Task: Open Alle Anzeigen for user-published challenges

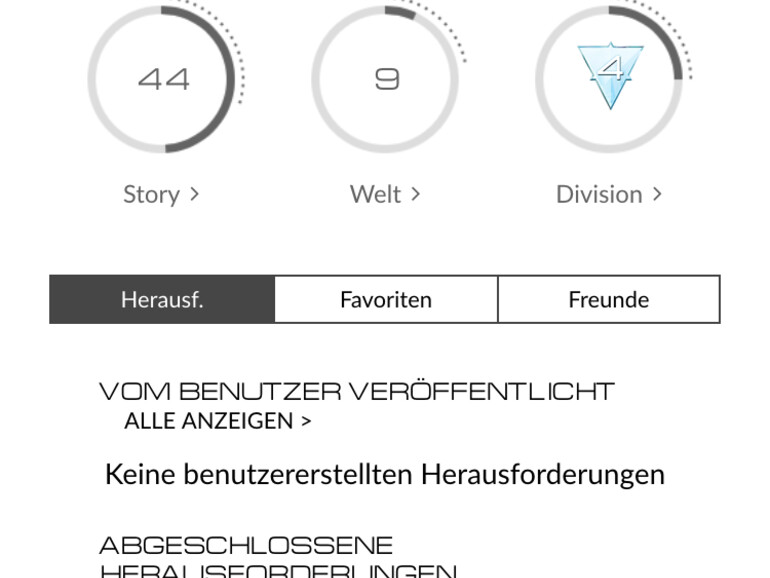Action: coord(217,421)
